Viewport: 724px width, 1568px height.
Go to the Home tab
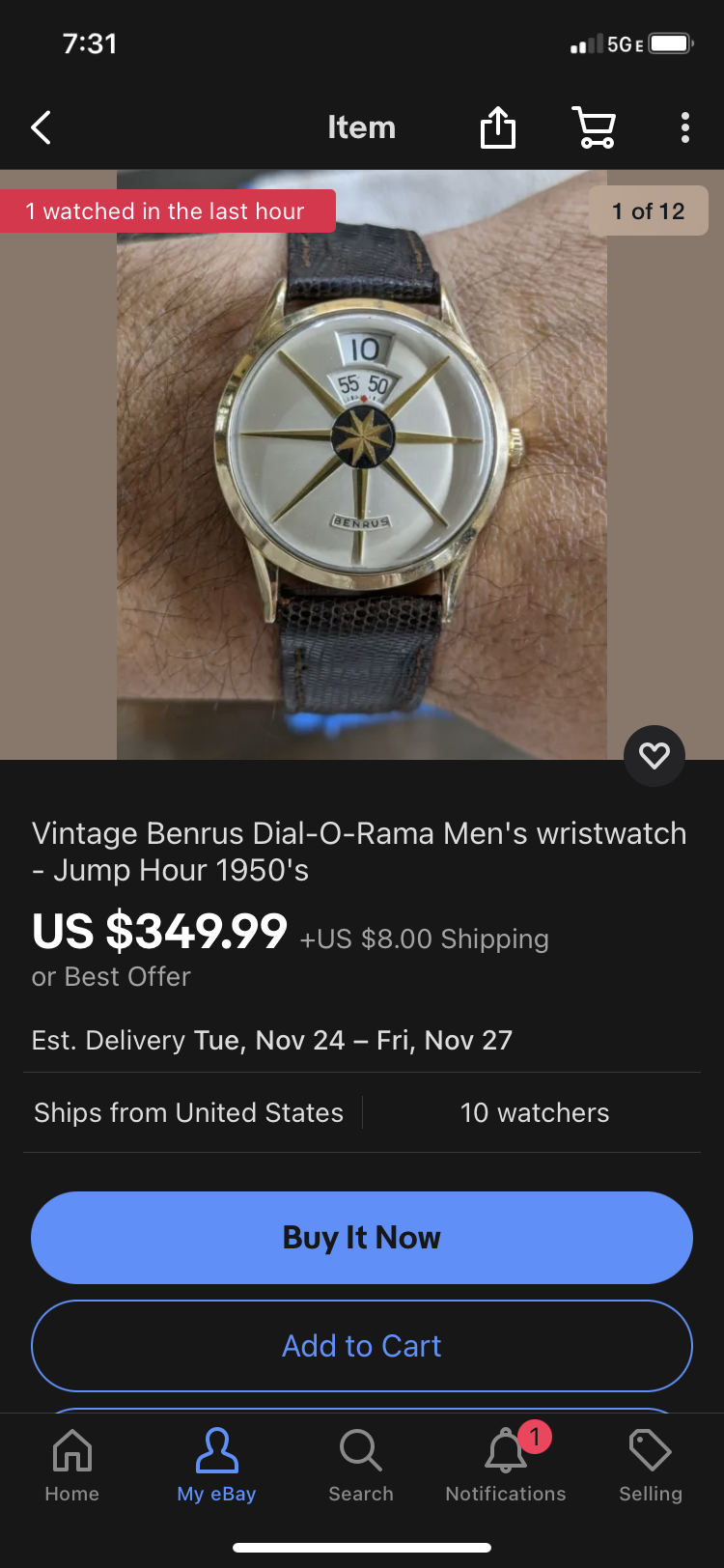coord(72,1466)
